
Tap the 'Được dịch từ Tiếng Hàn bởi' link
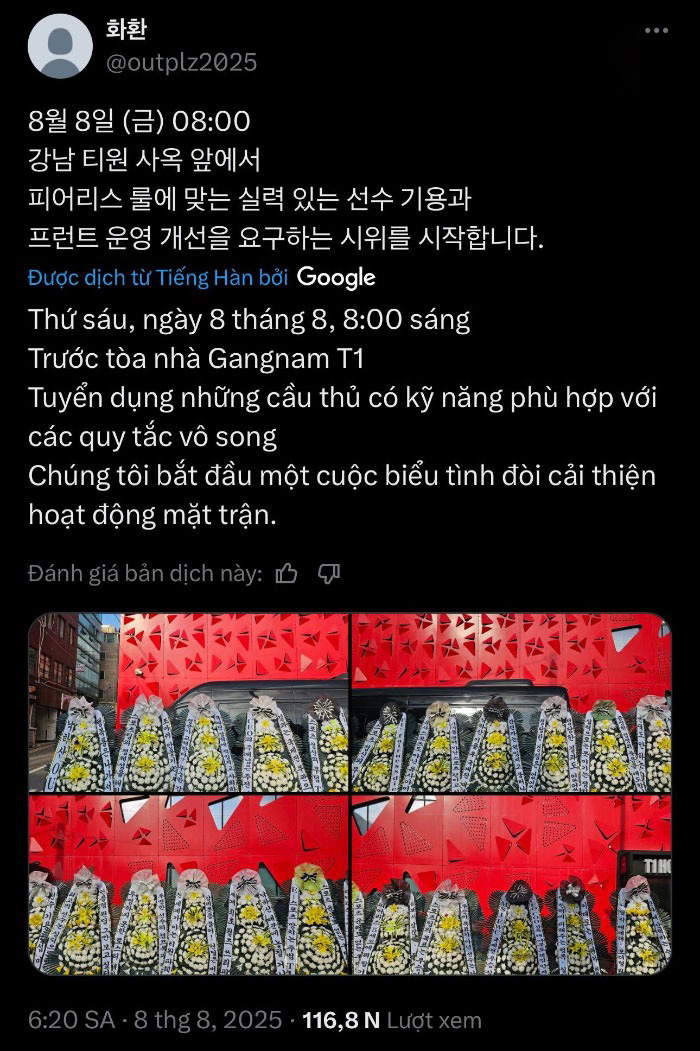[158, 277]
